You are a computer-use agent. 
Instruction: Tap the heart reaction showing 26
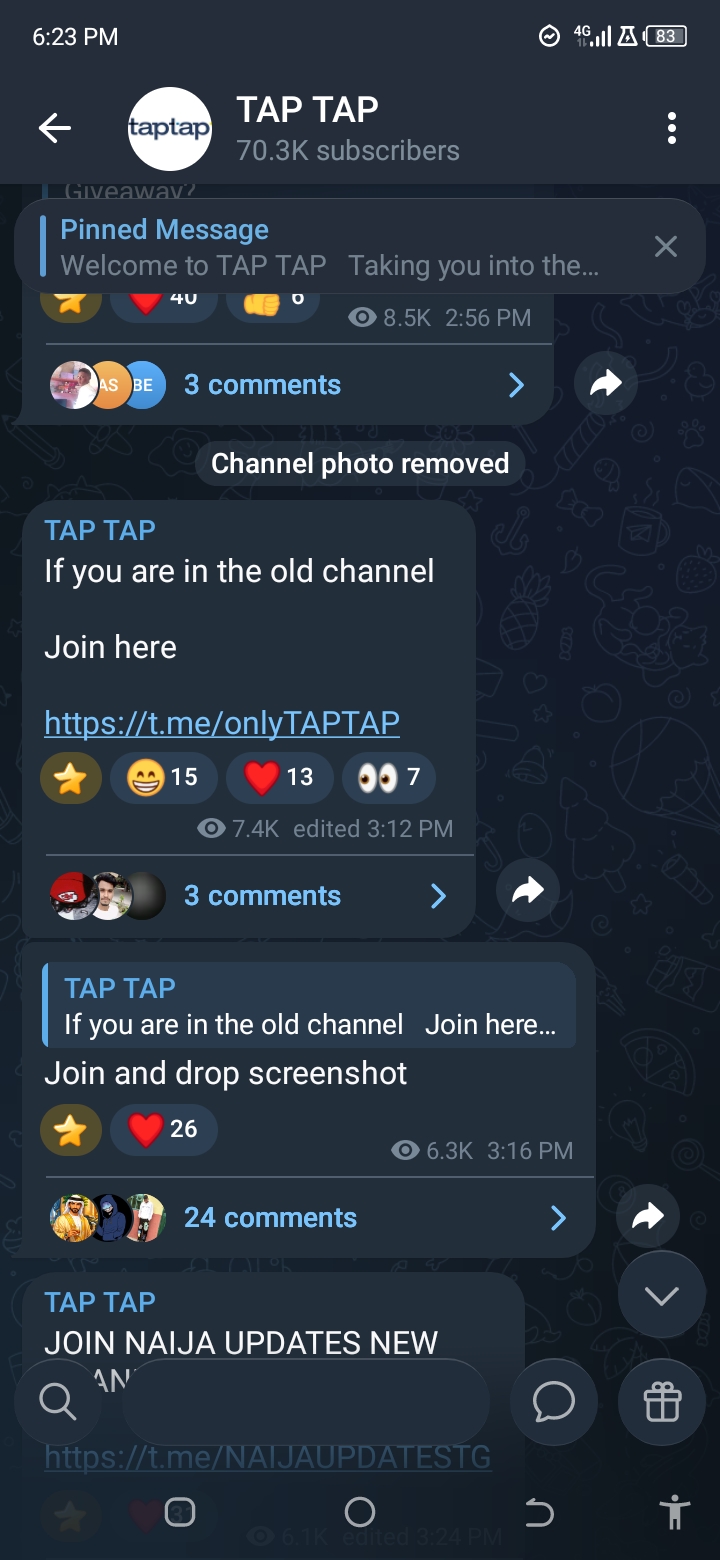point(163,1129)
